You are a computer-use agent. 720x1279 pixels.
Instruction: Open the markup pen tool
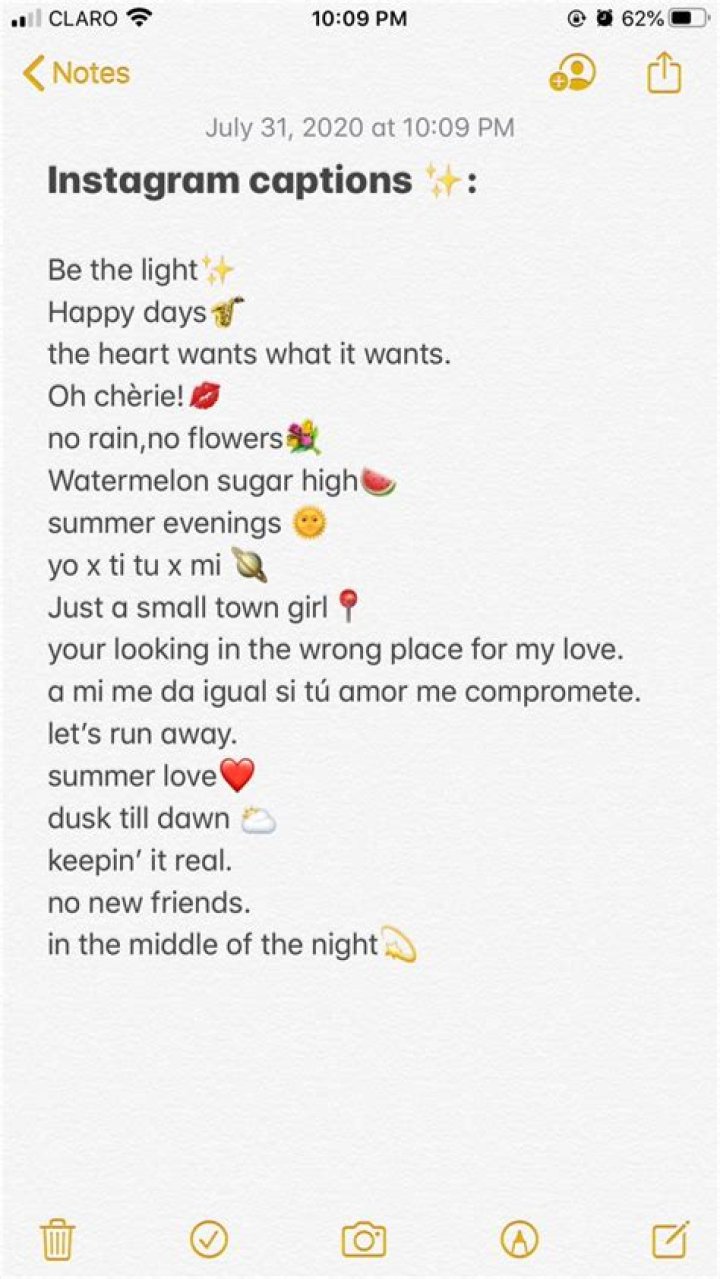(x=519, y=1240)
